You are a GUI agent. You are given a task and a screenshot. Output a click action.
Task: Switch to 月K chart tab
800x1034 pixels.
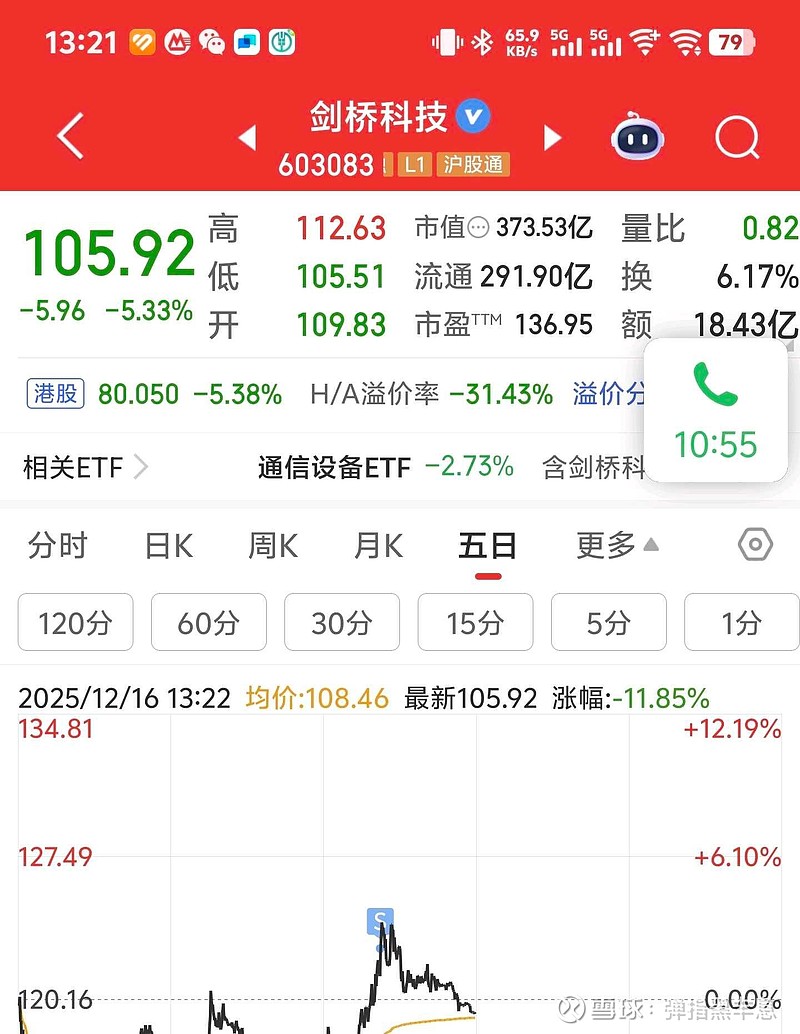point(378,546)
